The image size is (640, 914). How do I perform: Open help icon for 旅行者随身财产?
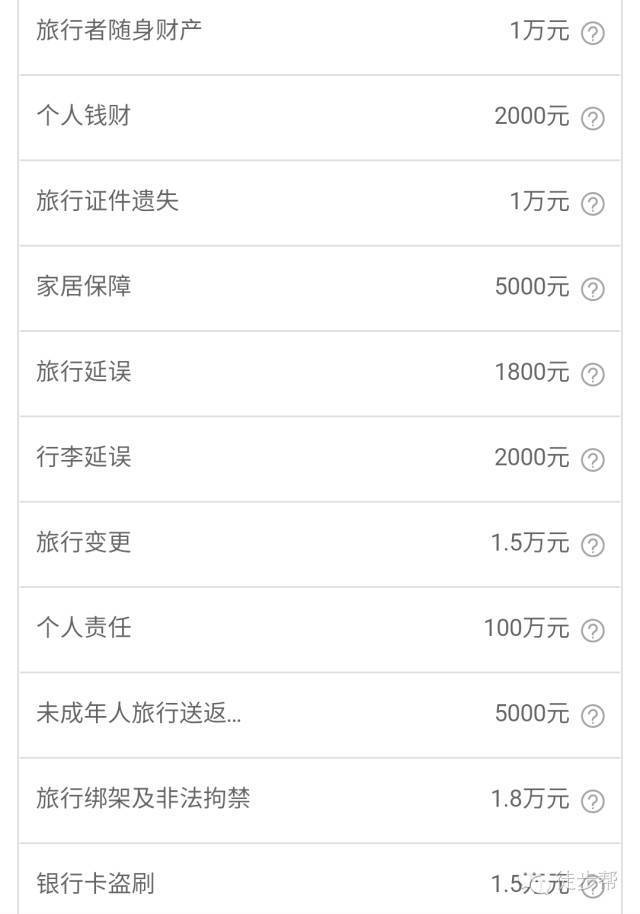[x=593, y=33]
